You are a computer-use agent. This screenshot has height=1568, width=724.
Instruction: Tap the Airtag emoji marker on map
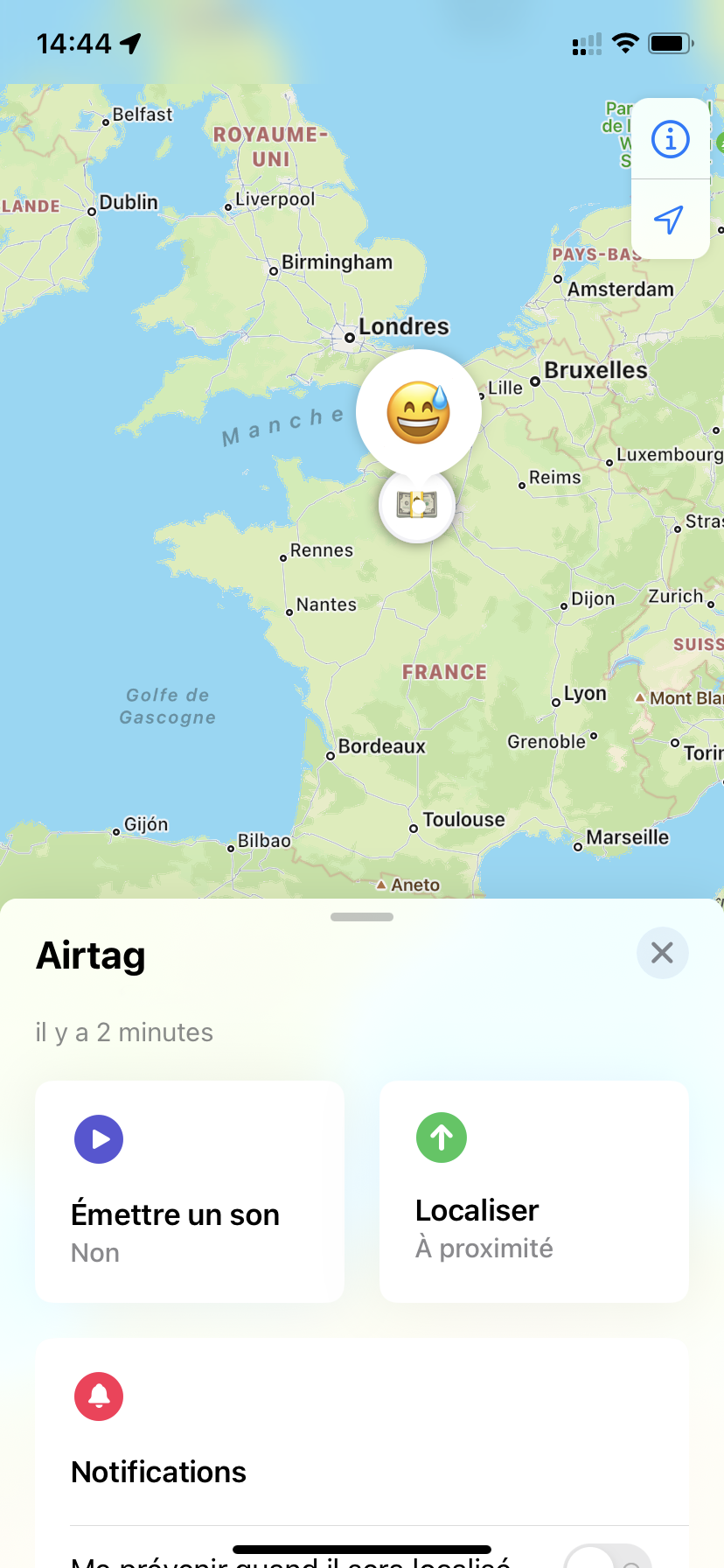click(419, 413)
